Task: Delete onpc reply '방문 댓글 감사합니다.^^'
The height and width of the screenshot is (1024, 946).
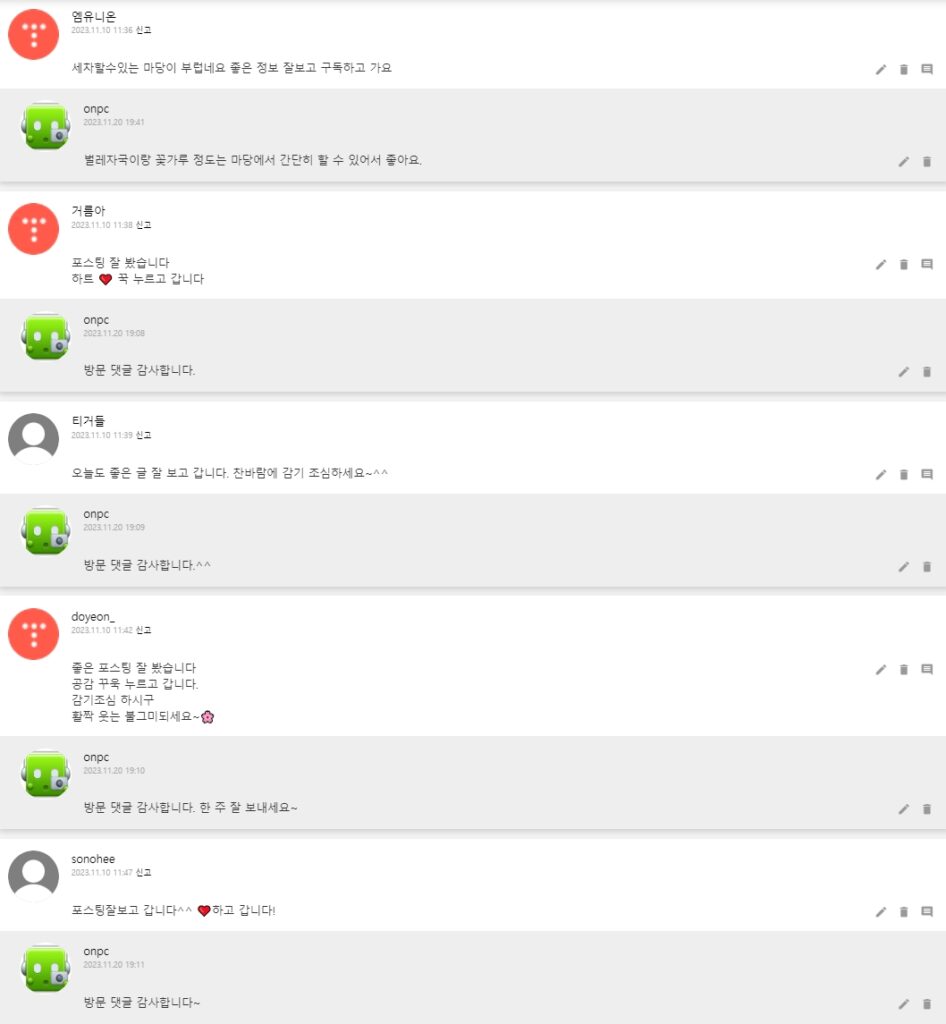Action: pos(927,566)
